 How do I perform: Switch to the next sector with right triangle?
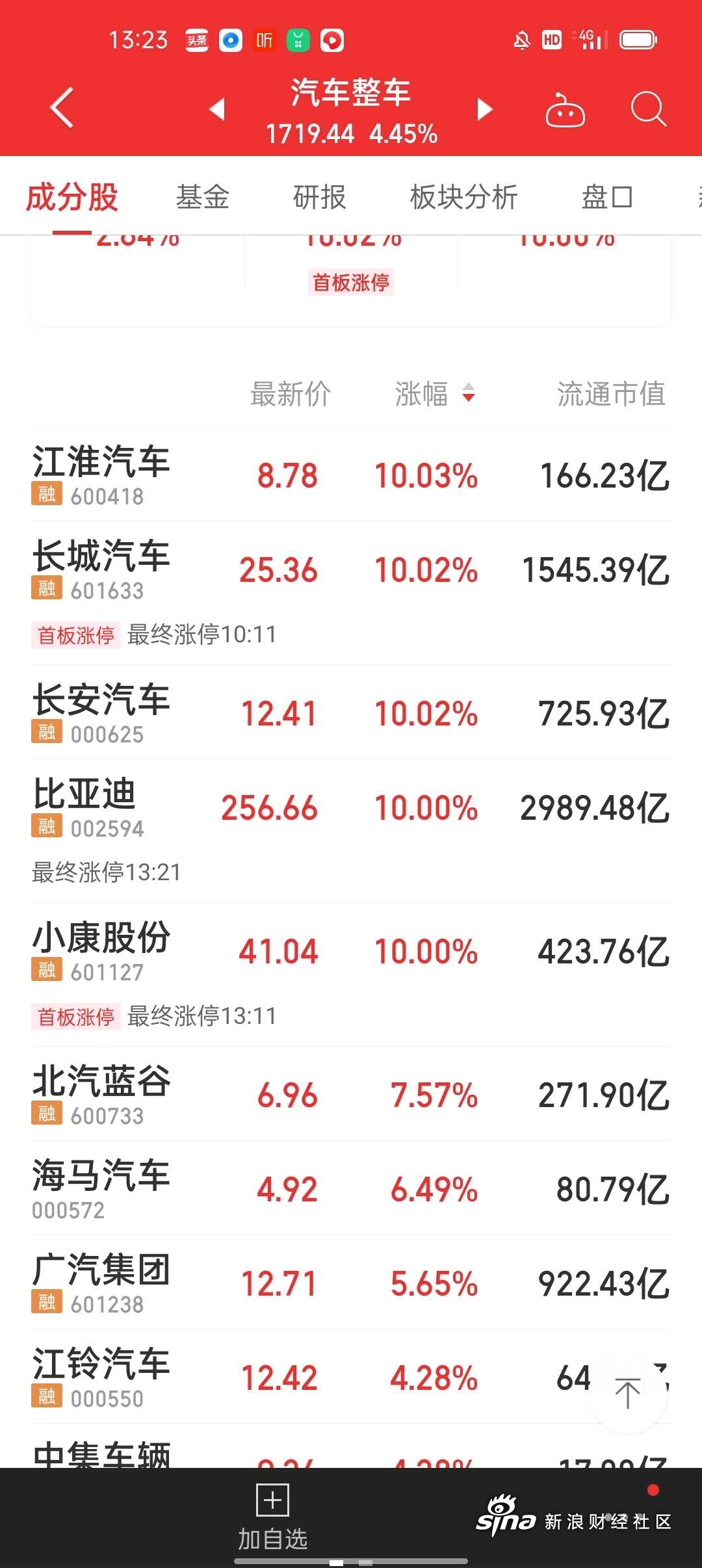click(x=485, y=109)
